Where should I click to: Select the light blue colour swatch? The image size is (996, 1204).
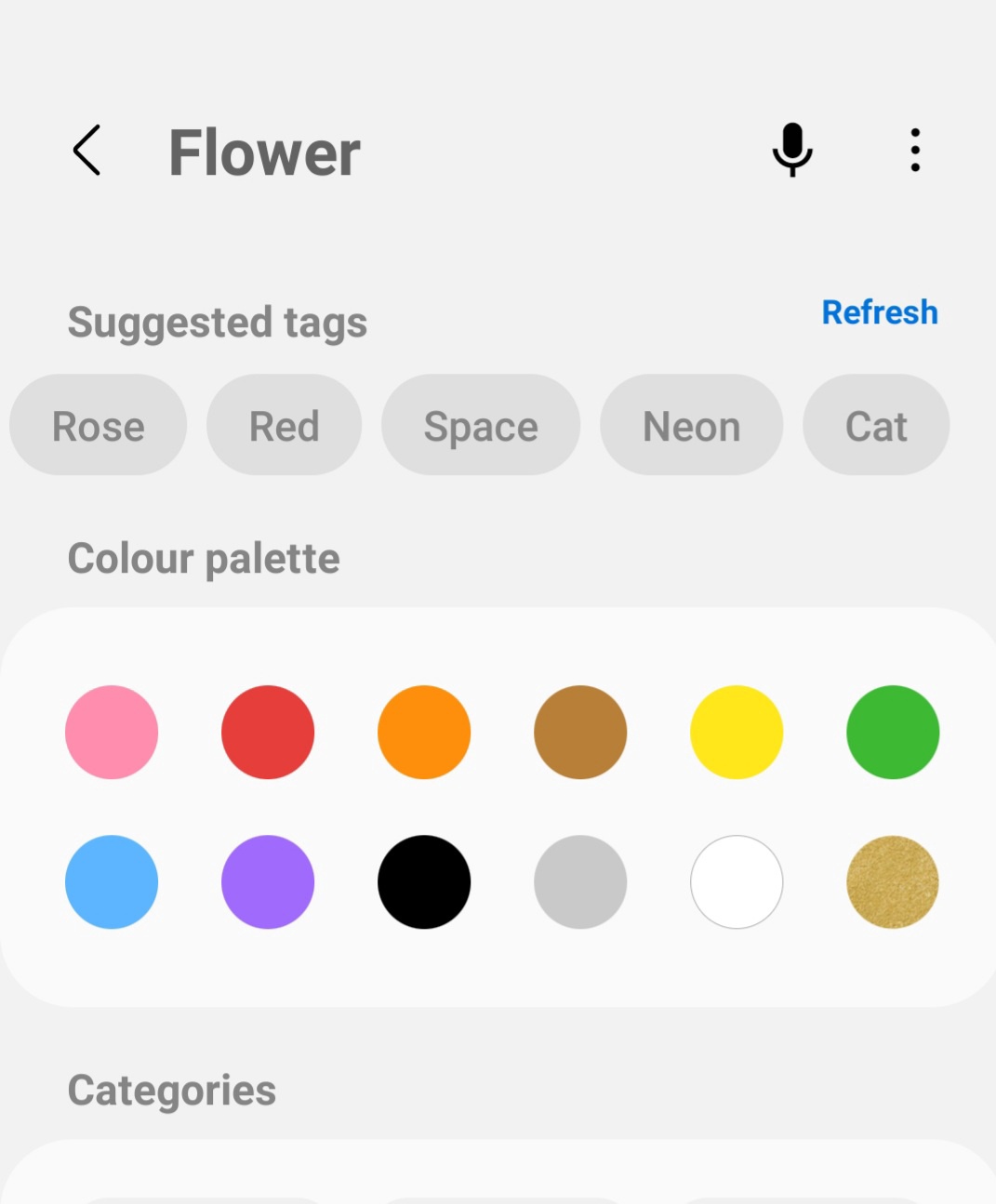111,881
